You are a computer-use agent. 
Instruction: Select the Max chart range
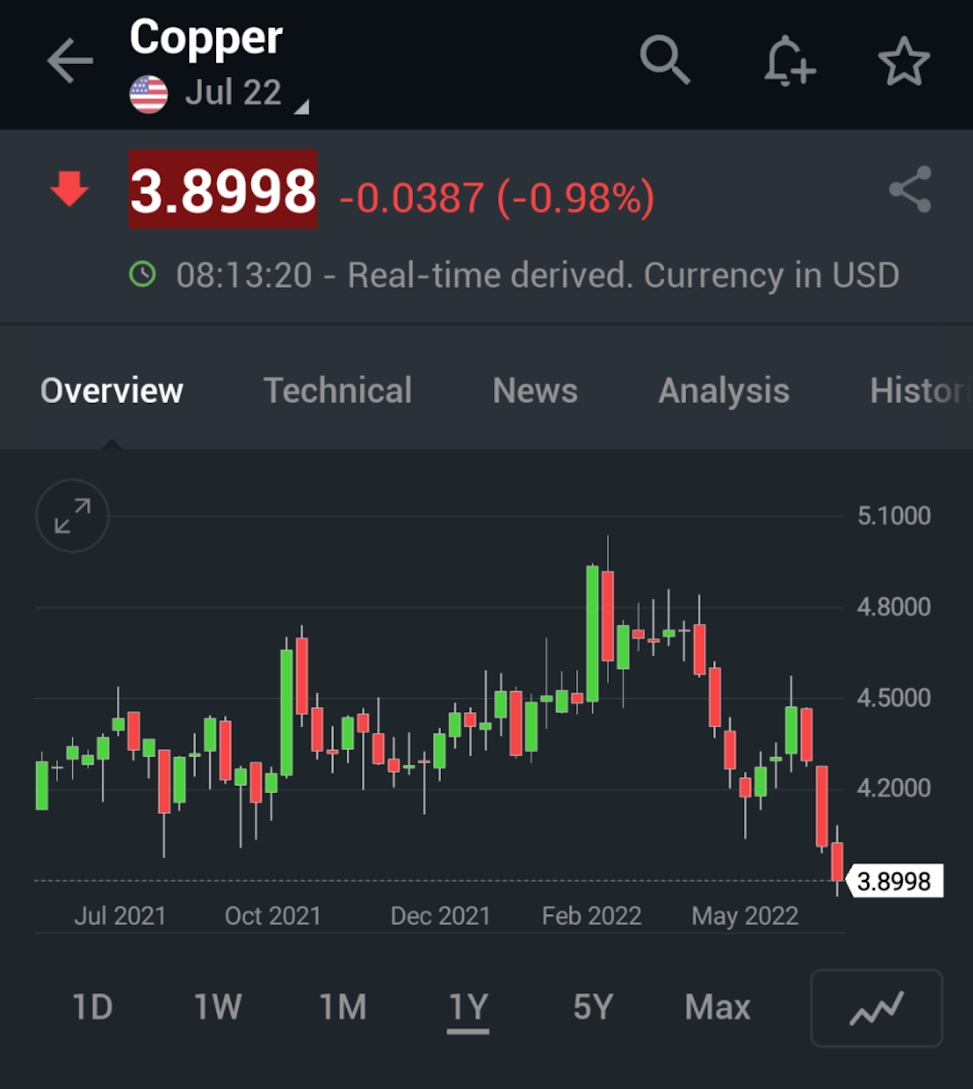point(716,1007)
